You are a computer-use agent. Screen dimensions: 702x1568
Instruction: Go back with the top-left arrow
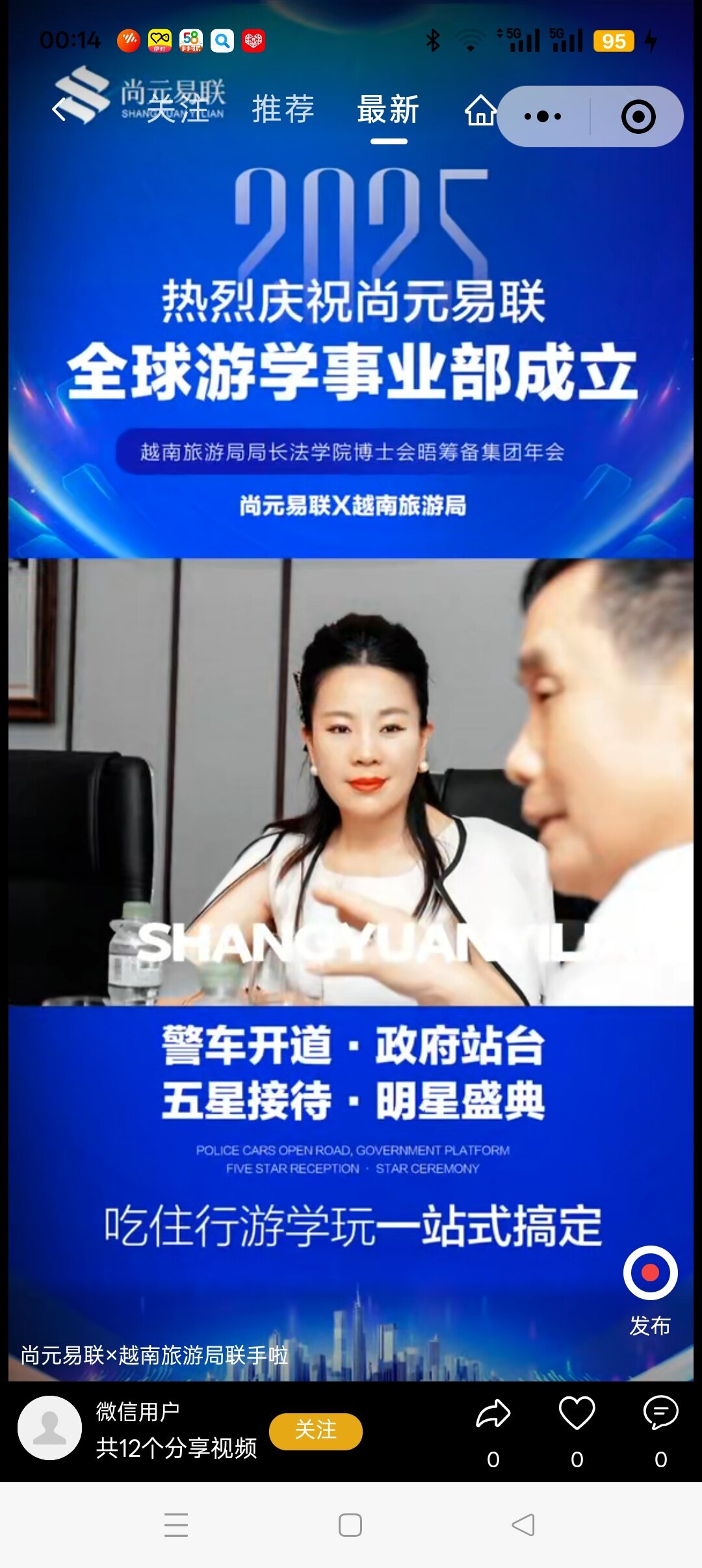(59, 109)
